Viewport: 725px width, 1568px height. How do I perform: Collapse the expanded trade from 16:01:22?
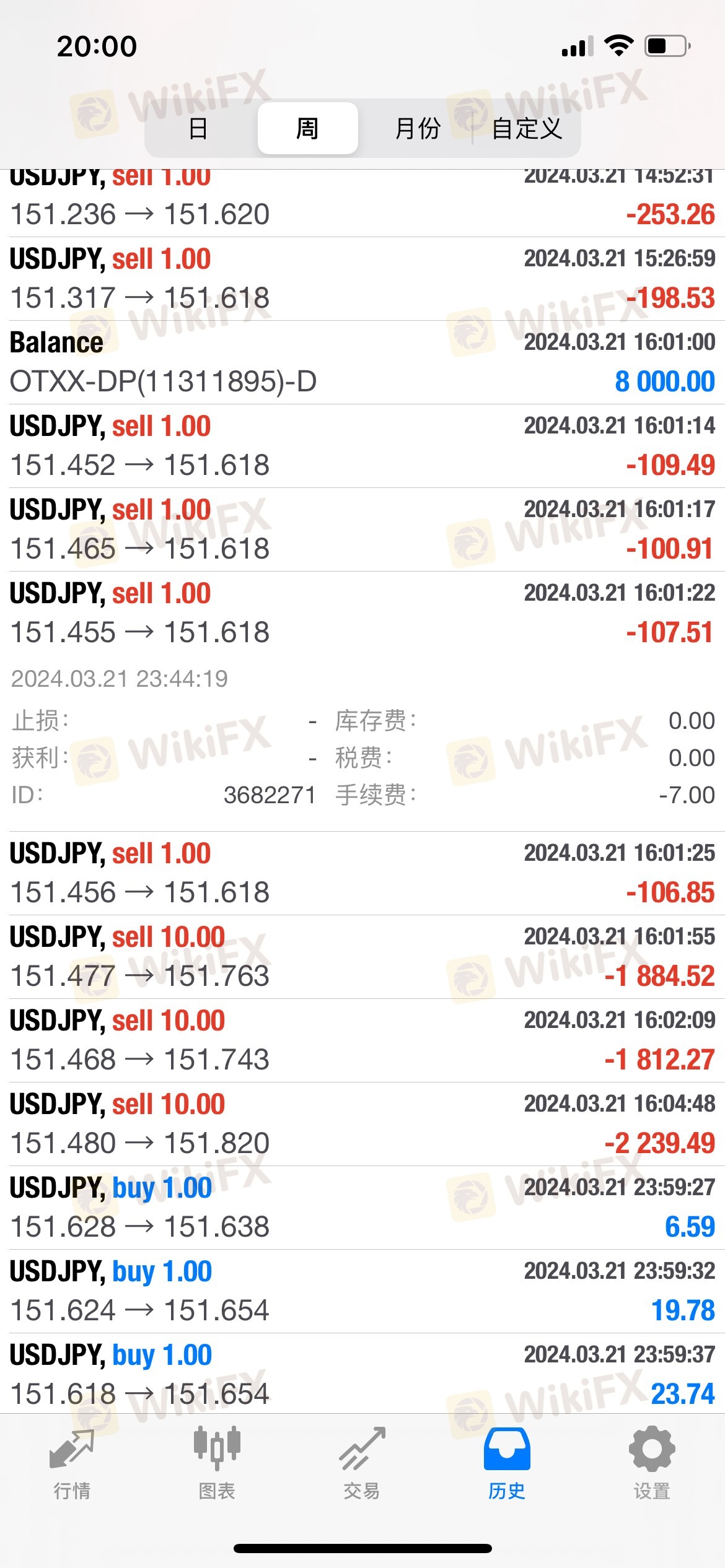(x=362, y=701)
